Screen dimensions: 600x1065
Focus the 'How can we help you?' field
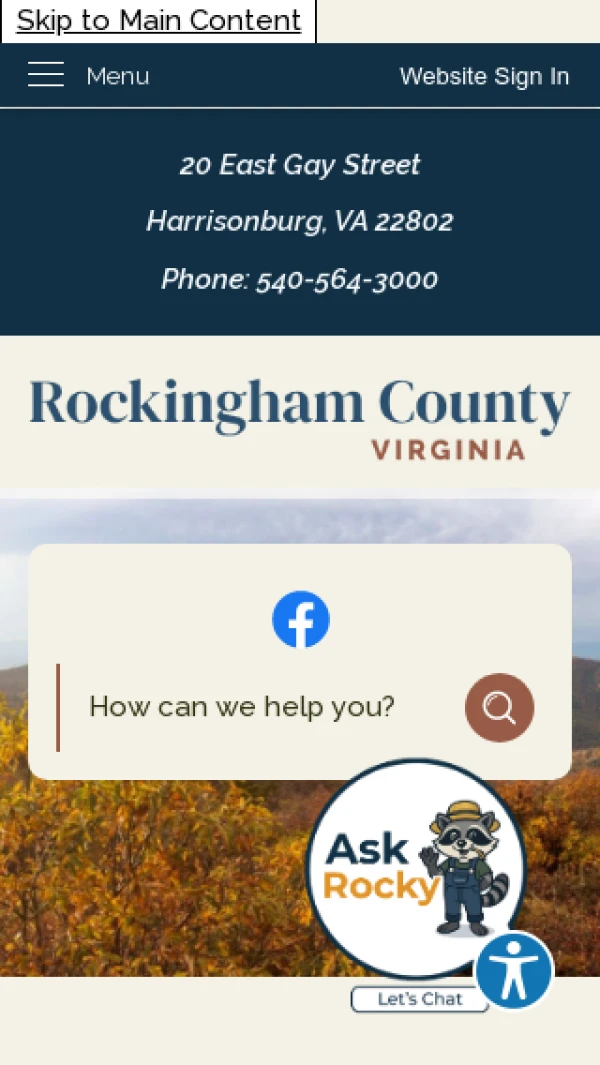pos(260,707)
